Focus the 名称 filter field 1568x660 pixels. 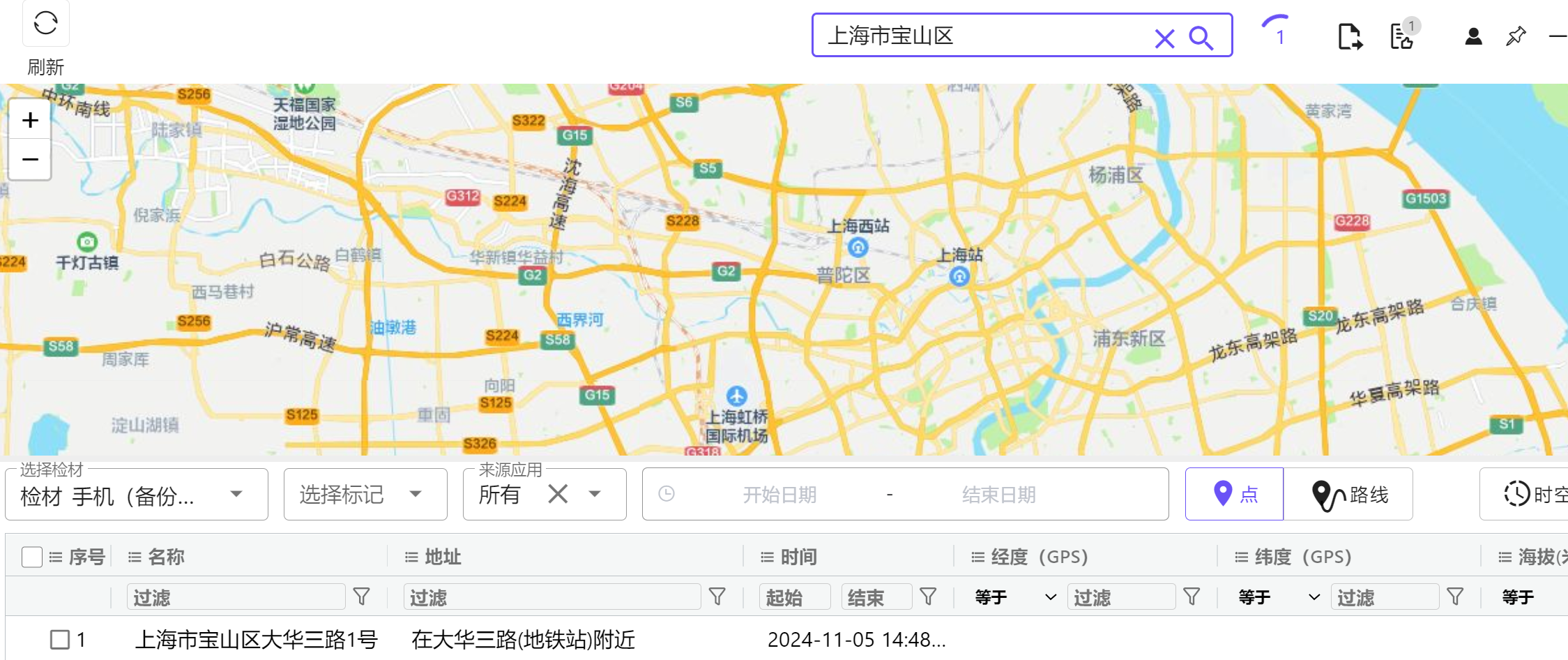point(235,597)
